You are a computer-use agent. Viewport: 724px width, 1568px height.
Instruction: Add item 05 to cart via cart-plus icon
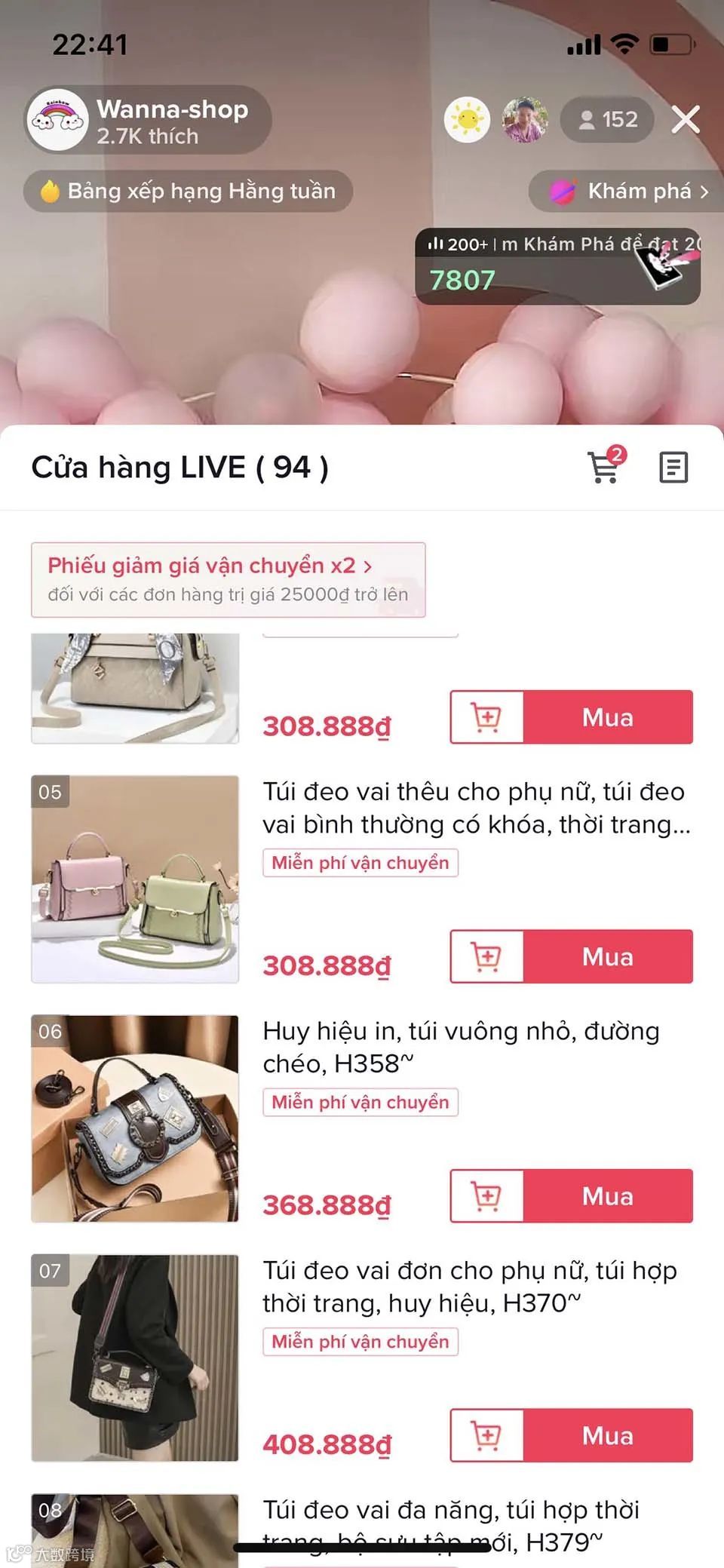pyautogui.click(x=486, y=957)
